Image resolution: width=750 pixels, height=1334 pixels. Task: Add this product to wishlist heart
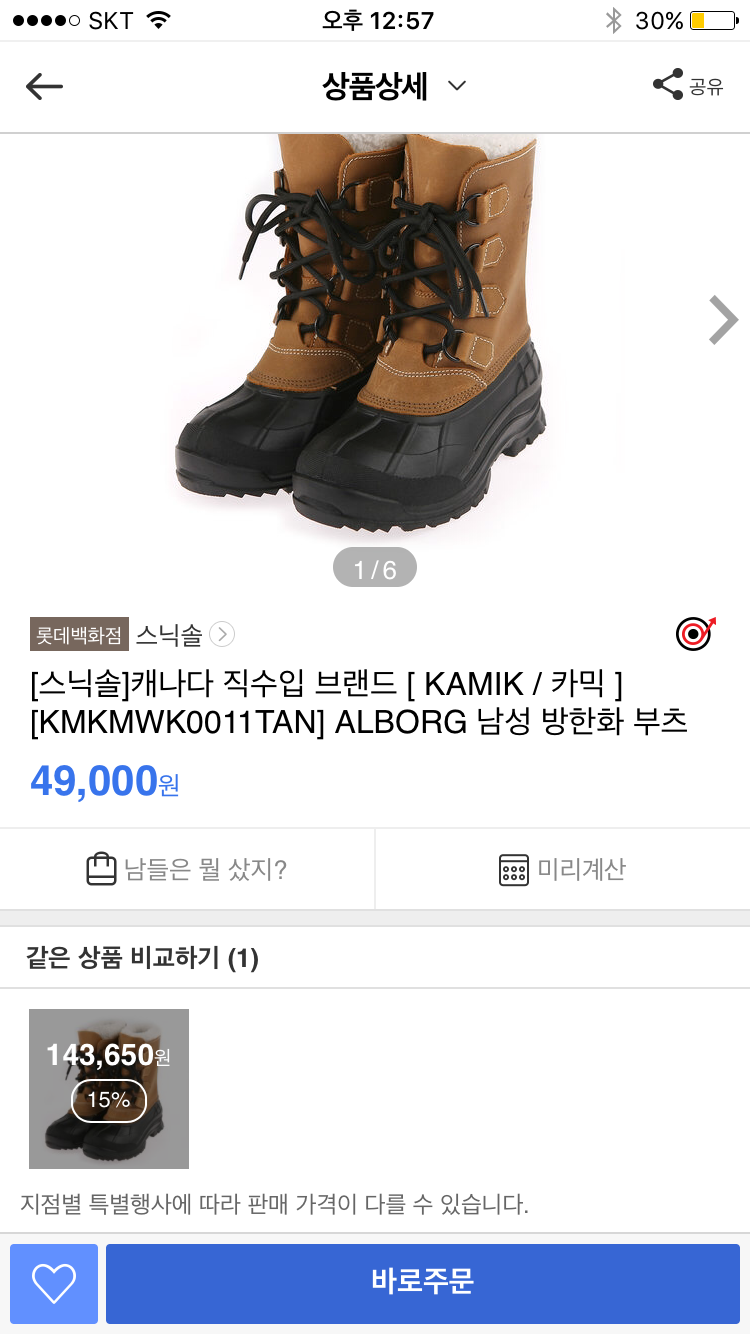[x=54, y=1283]
